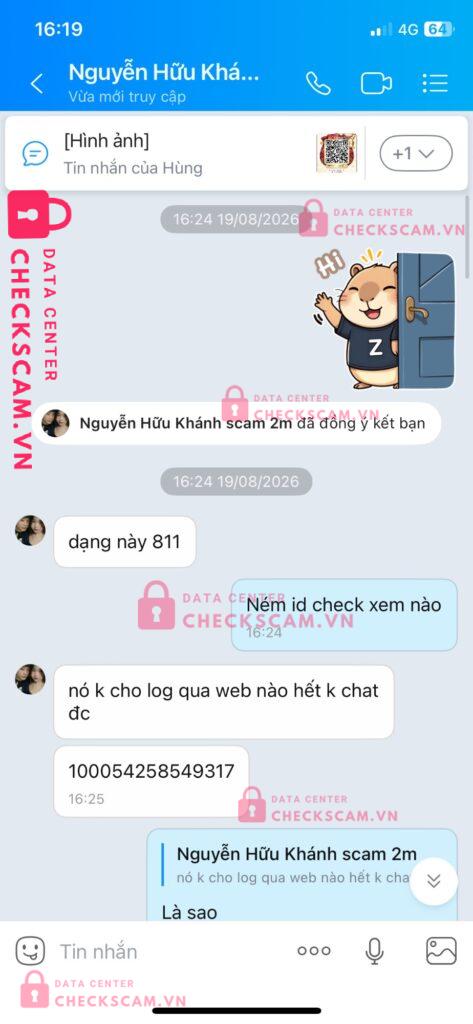Open the sender avatar beside 'dạng này 811'
This screenshot has height=1024, width=473.
tap(30, 530)
